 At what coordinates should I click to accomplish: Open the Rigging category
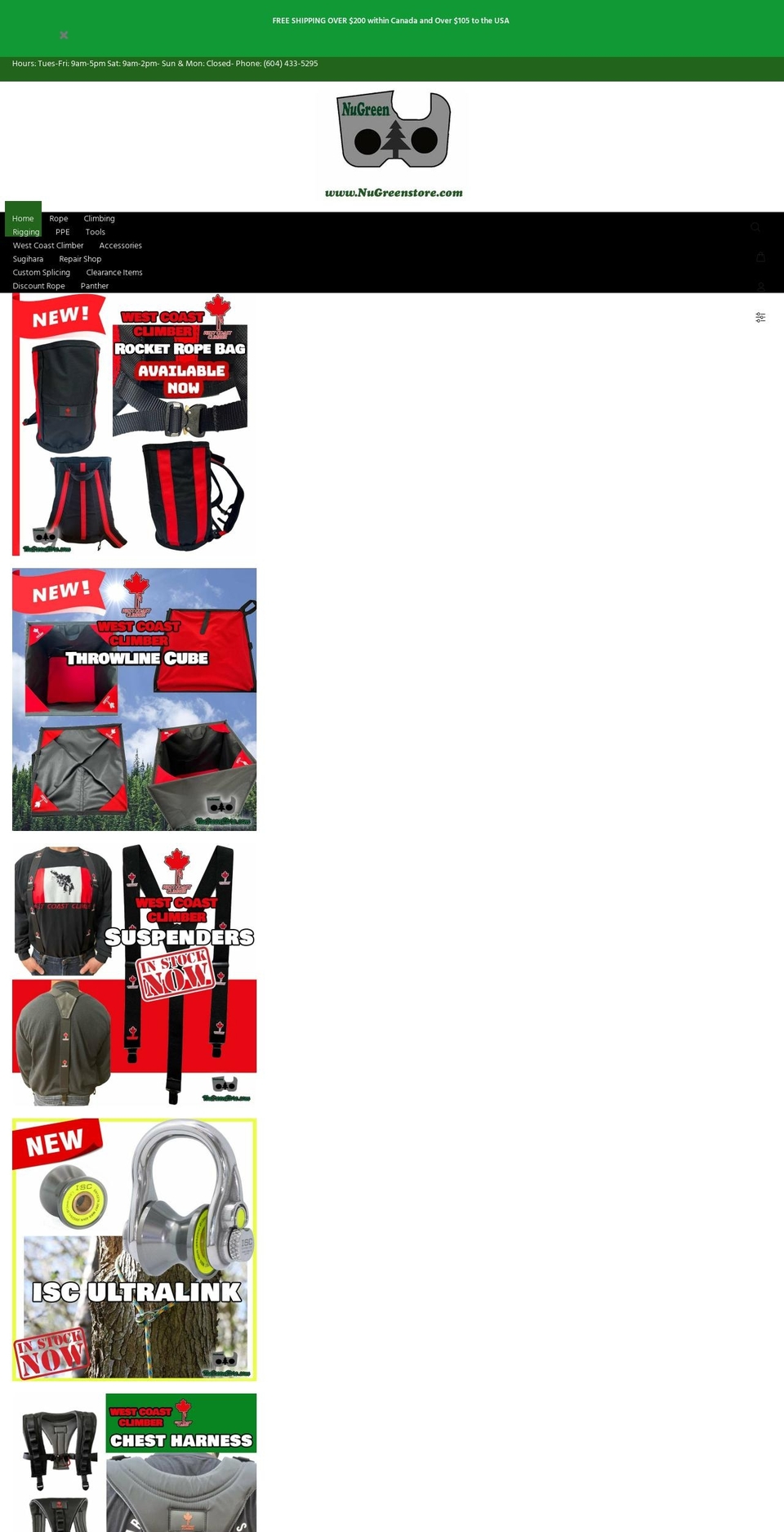click(25, 232)
